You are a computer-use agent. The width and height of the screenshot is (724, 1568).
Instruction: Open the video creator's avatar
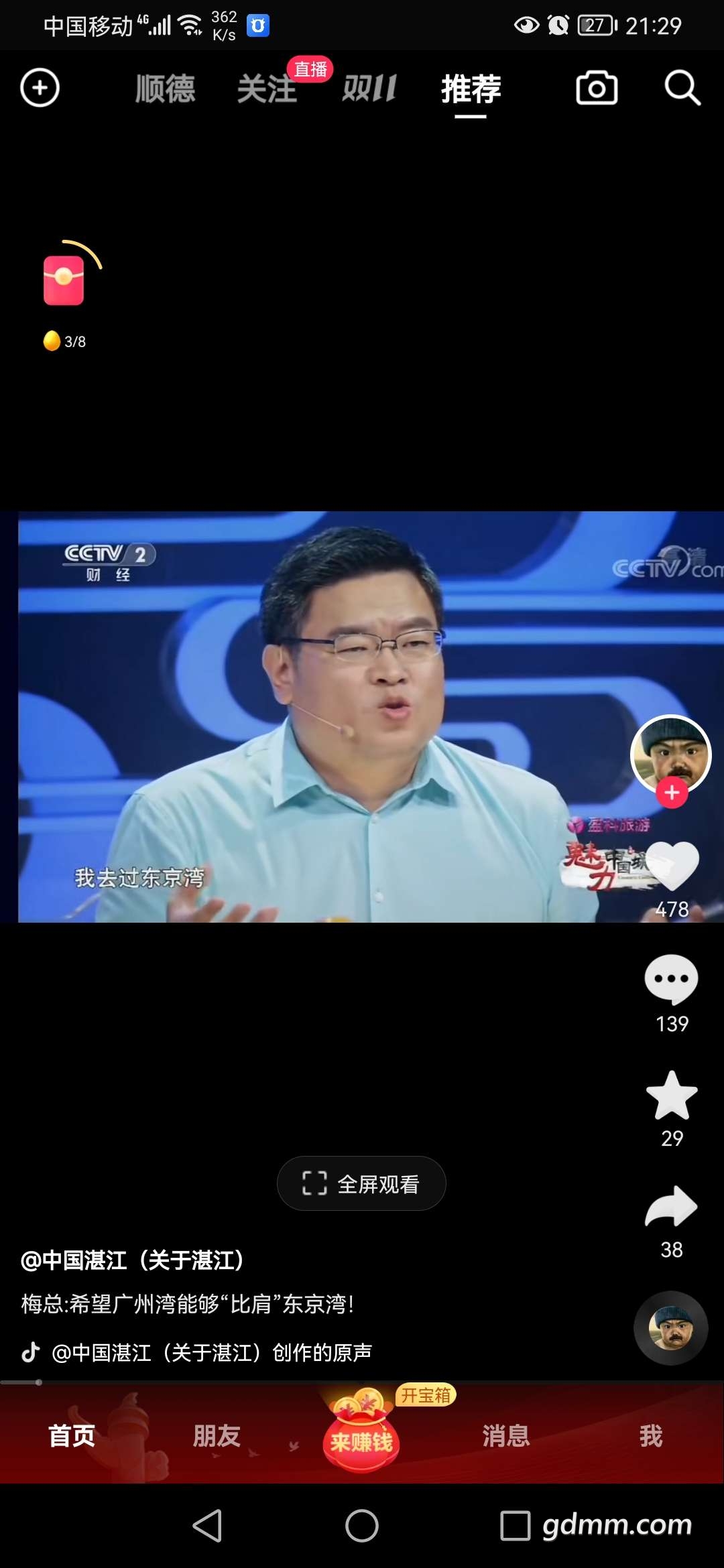[671, 755]
